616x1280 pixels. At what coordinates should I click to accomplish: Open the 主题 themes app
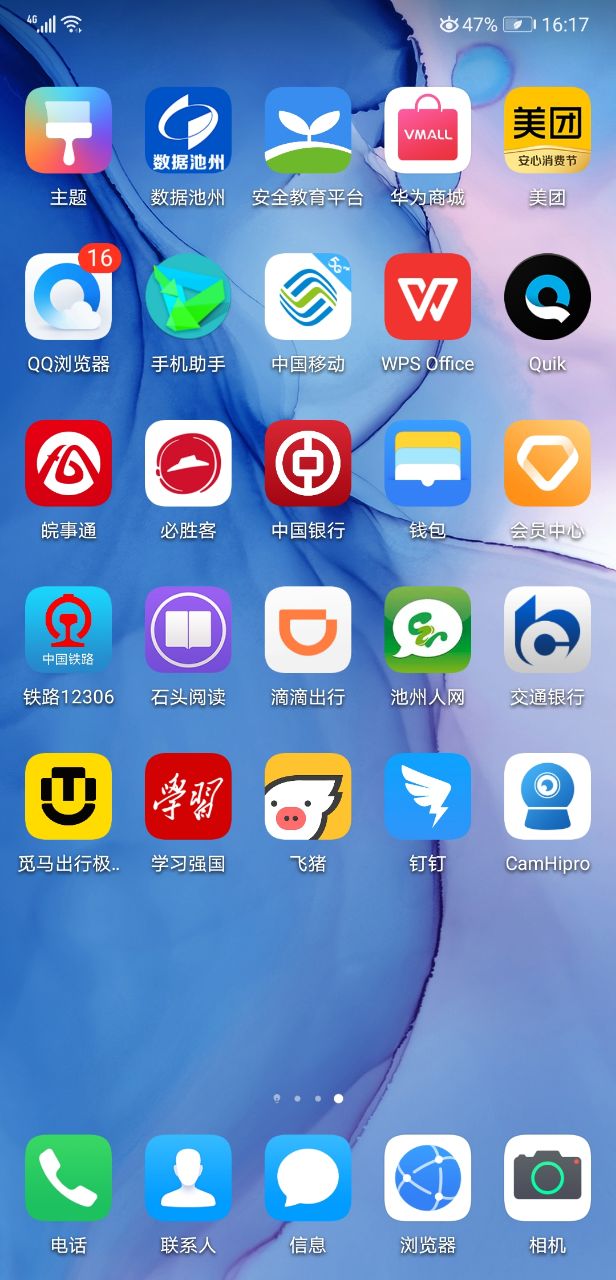tap(68, 131)
